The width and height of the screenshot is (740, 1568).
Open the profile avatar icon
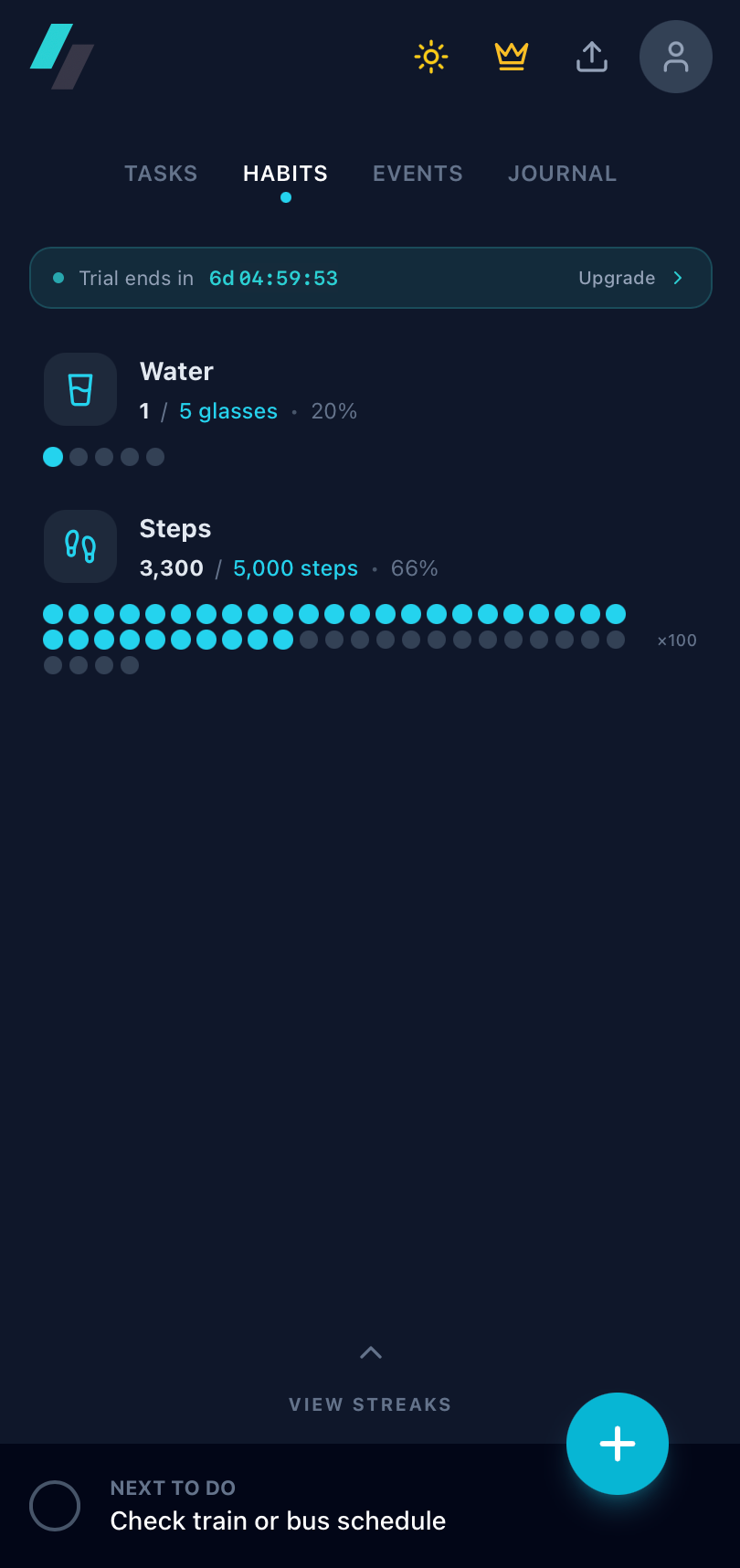[x=675, y=57]
